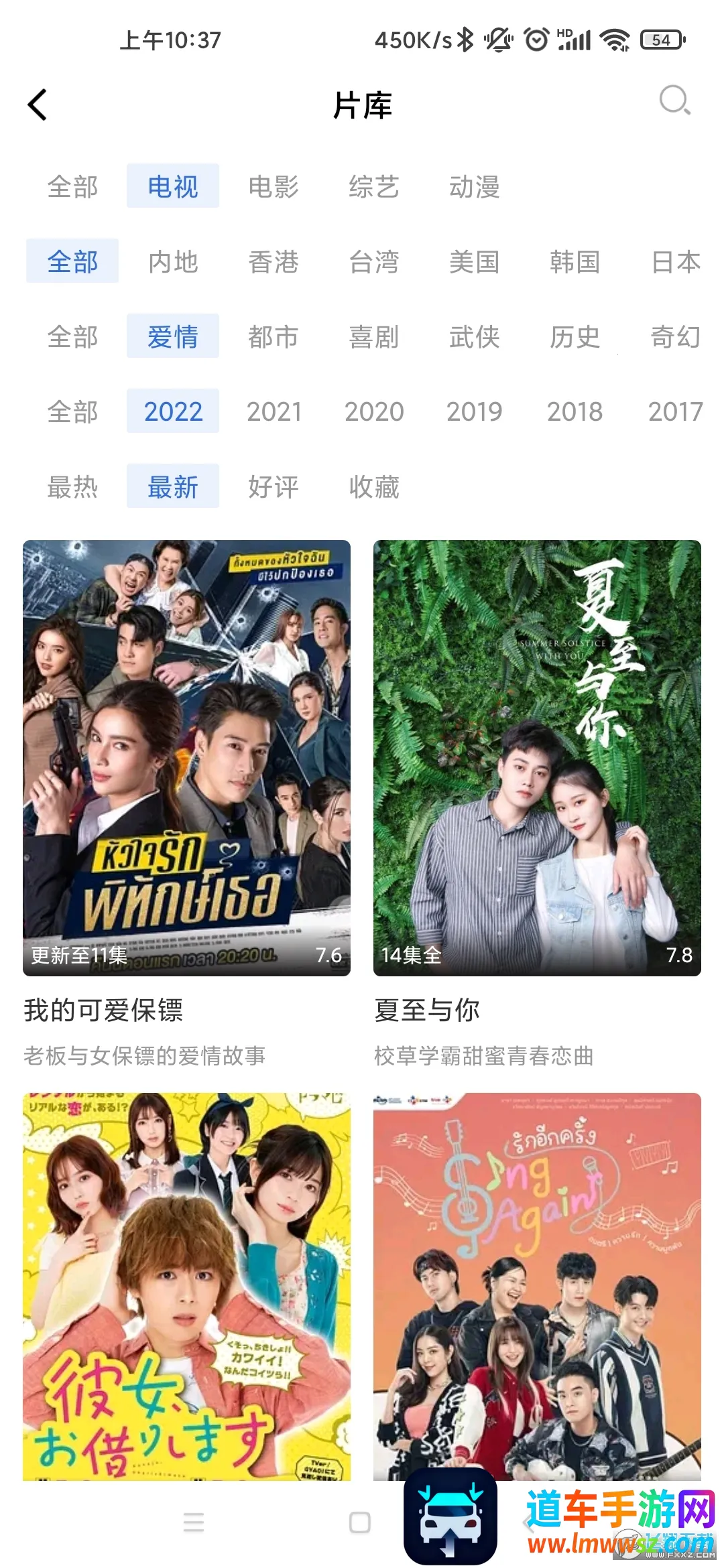Open the search magnifier icon
This screenshot has height=1568, width=724.
674,101
